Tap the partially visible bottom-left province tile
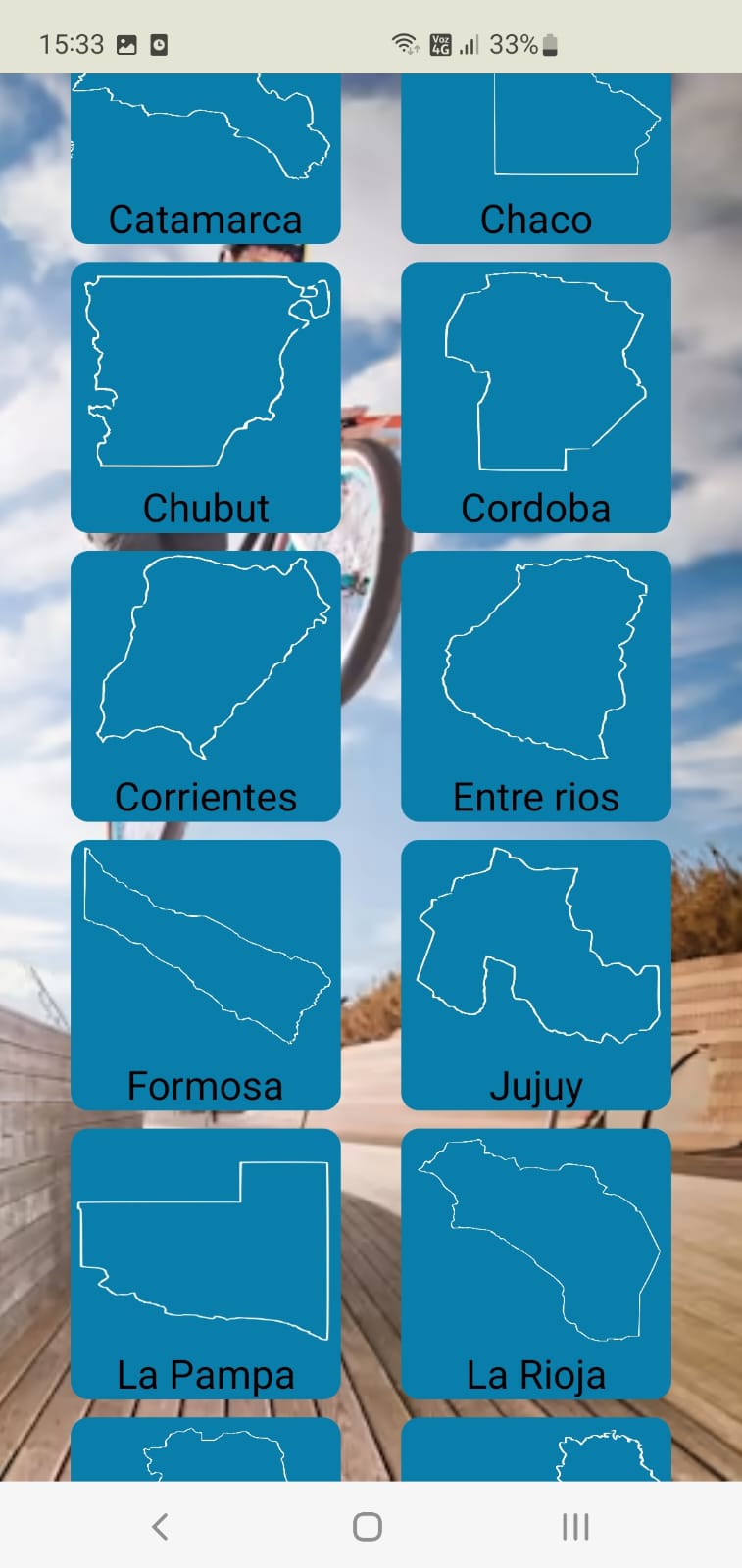 point(206,1450)
